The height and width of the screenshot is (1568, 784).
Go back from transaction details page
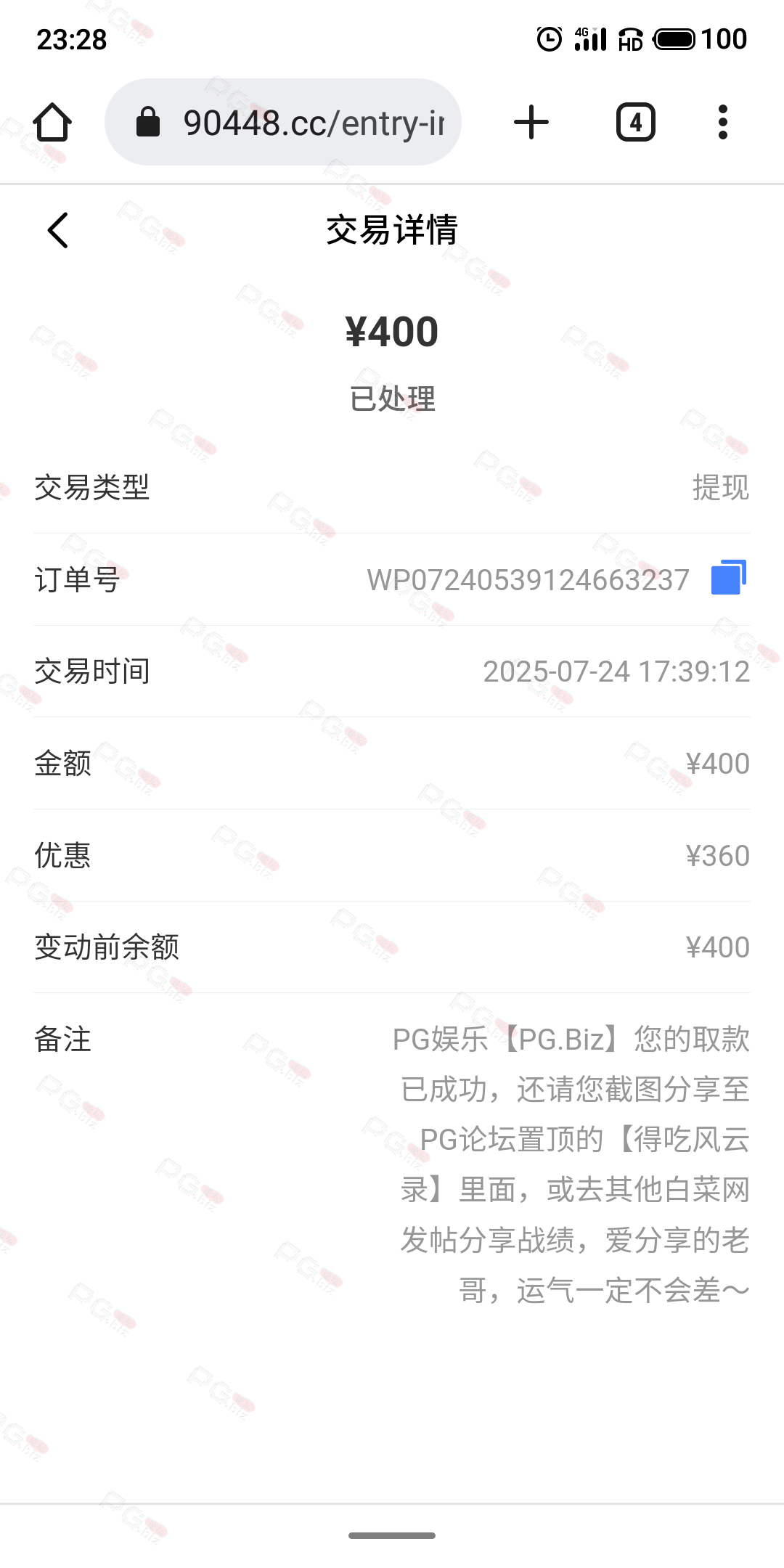click(x=58, y=230)
